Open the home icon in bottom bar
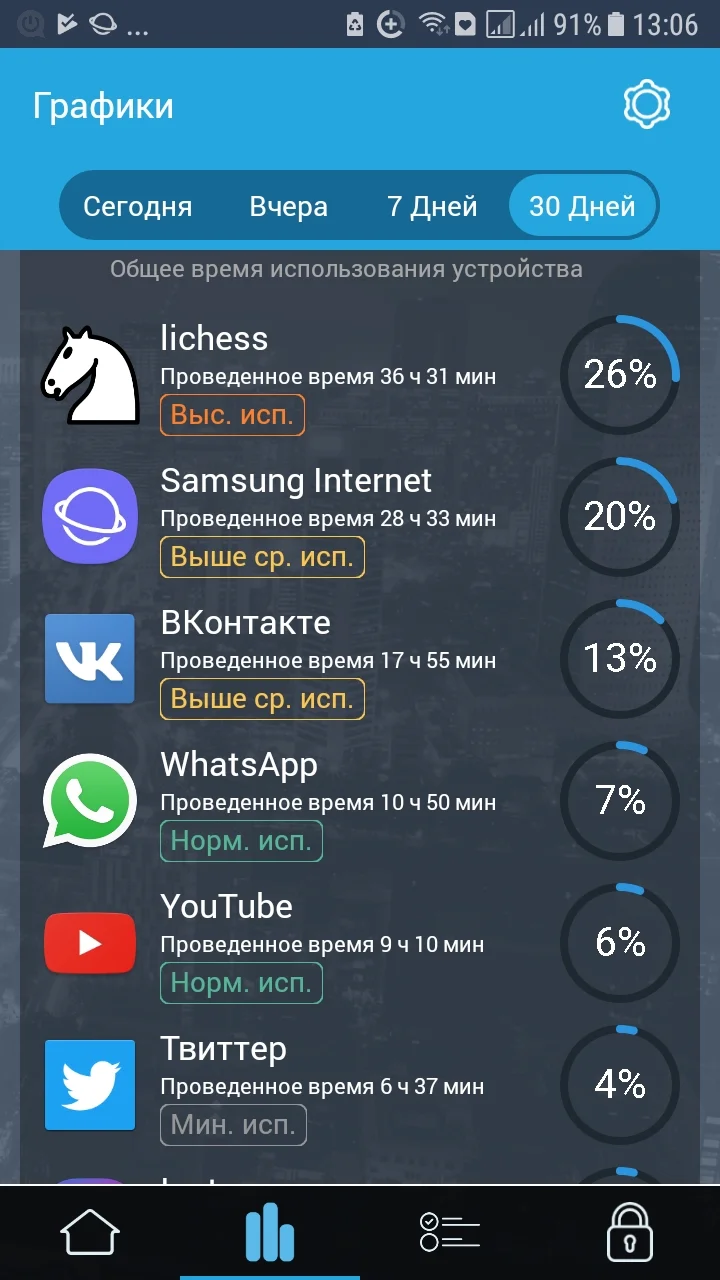The image size is (720, 1280). point(90,1230)
